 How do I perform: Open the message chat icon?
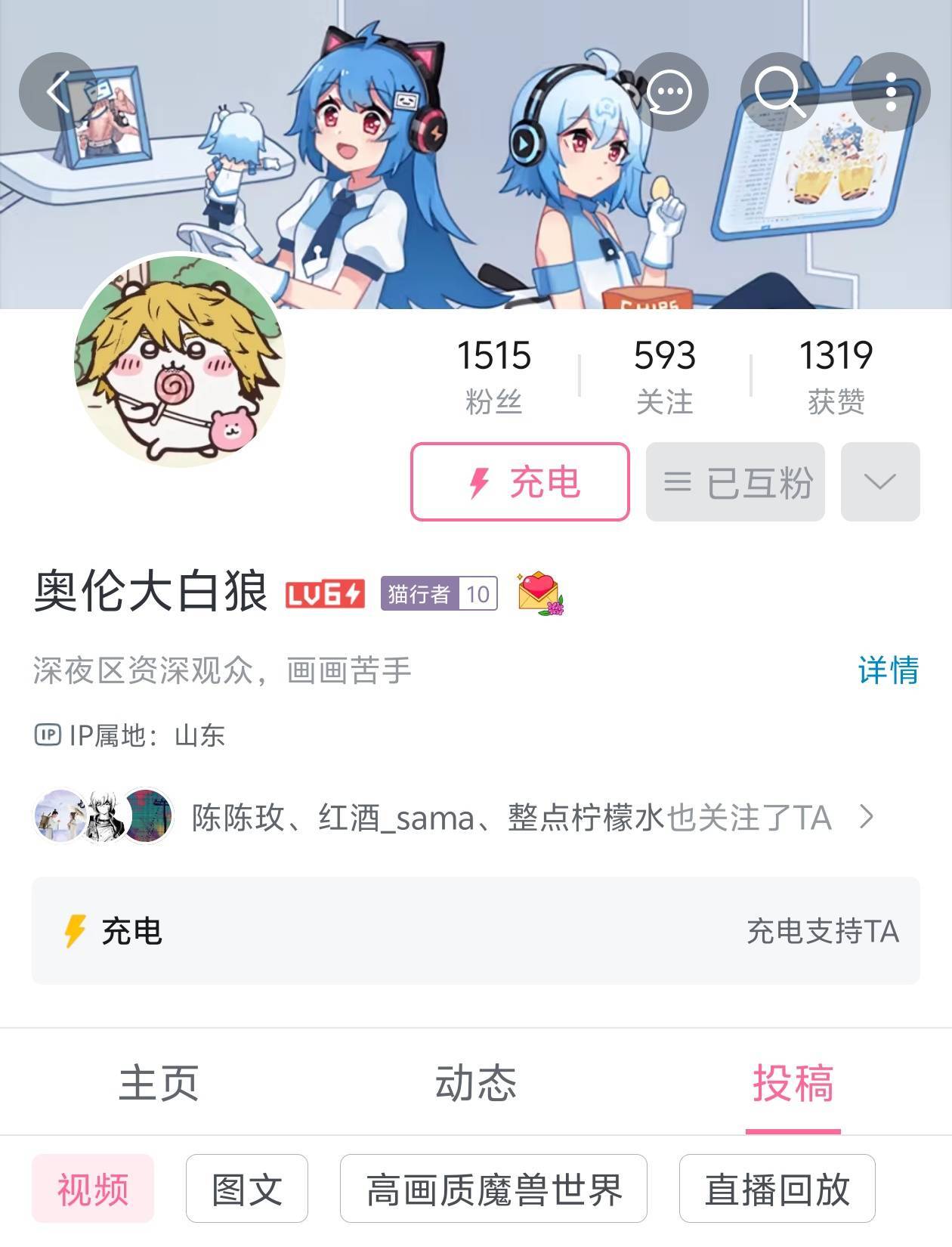(669, 92)
